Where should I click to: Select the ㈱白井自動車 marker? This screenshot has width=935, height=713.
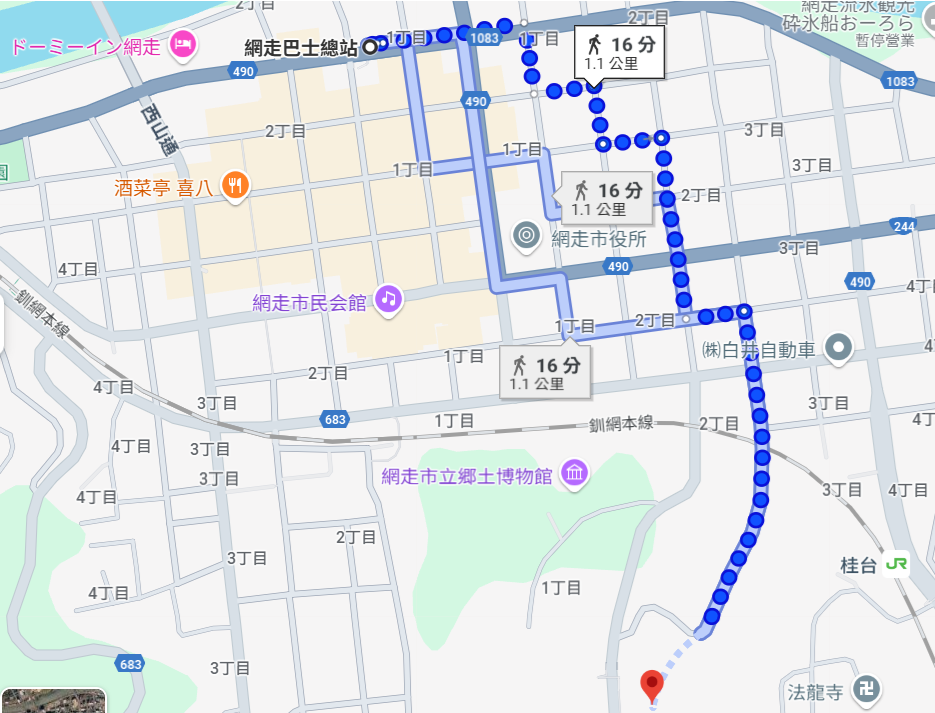(840, 349)
